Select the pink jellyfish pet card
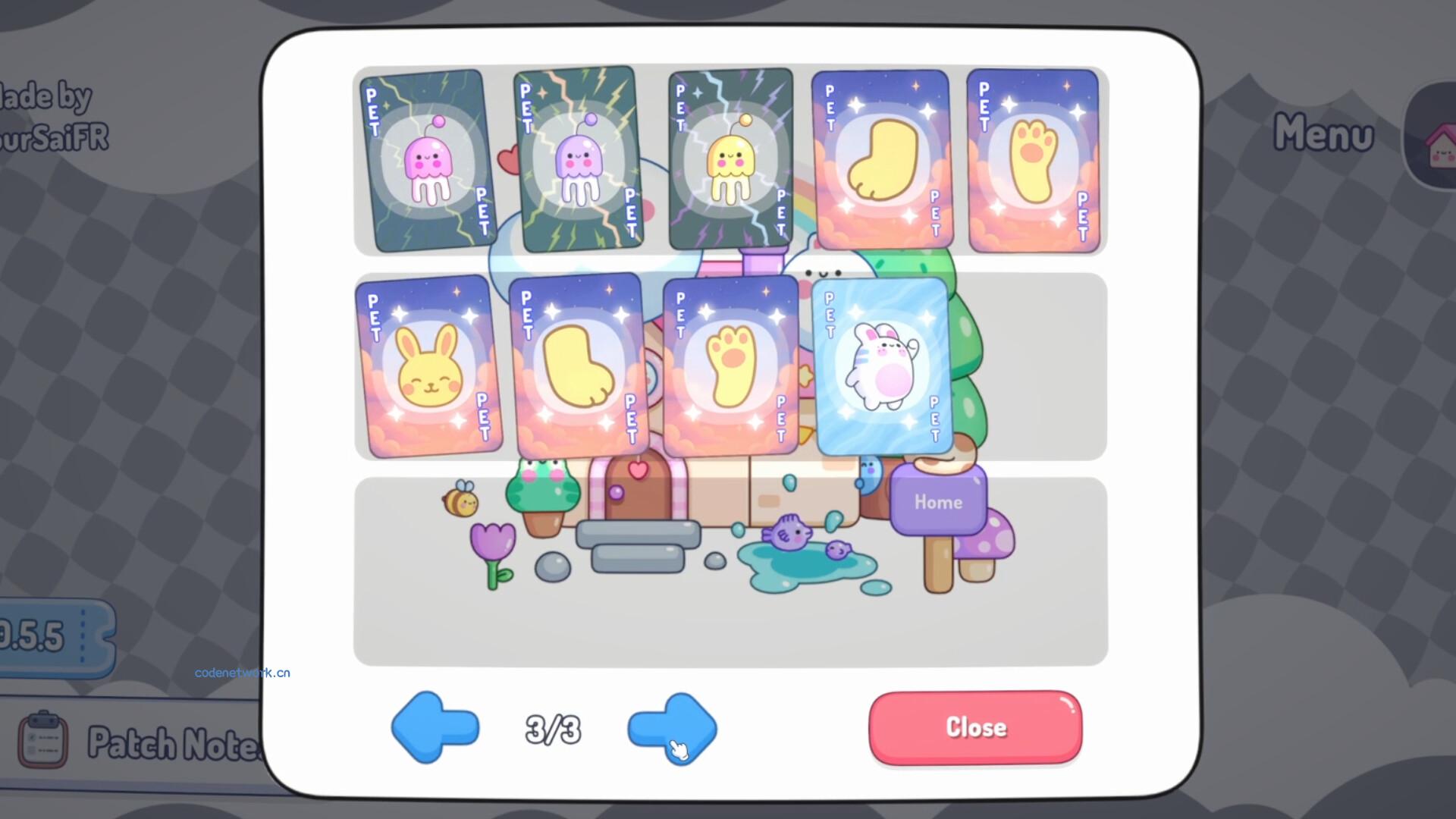 (427, 161)
